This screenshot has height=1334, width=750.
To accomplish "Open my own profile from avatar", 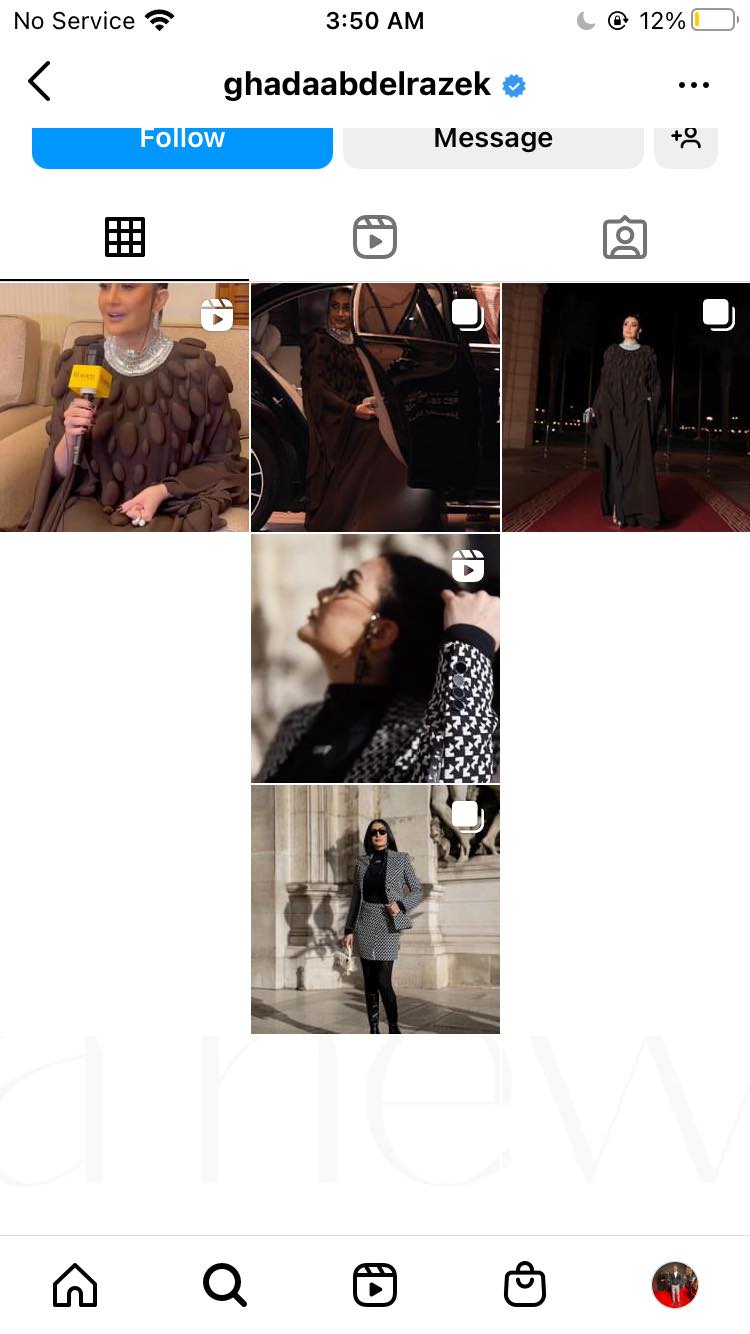I will click(x=675, y=1285).
